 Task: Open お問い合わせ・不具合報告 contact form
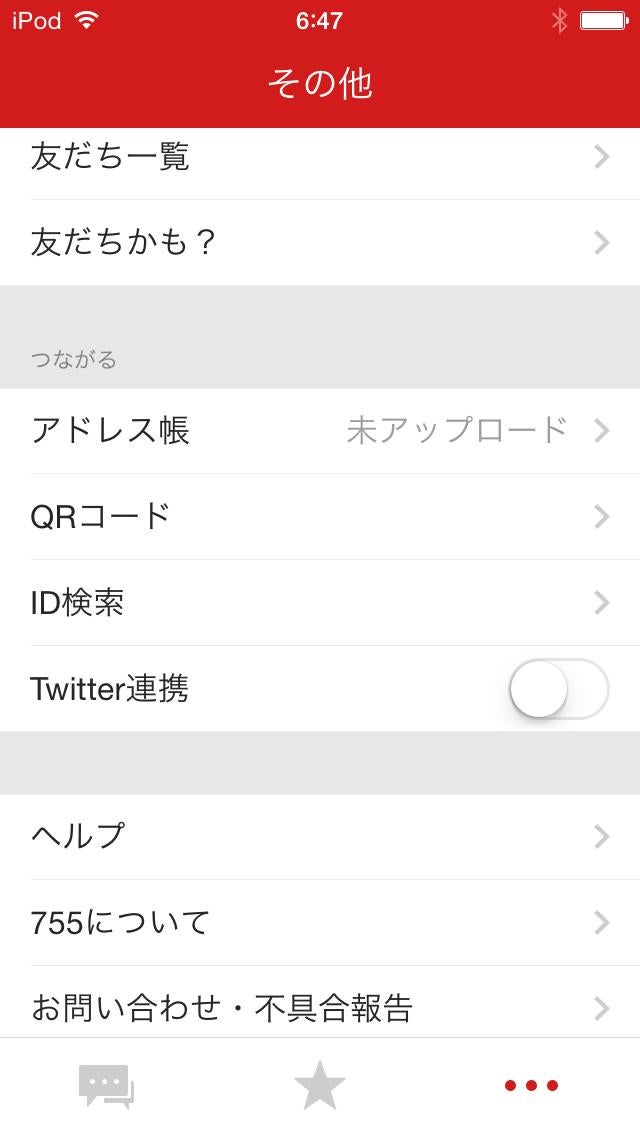click(x=320, y=1005)
